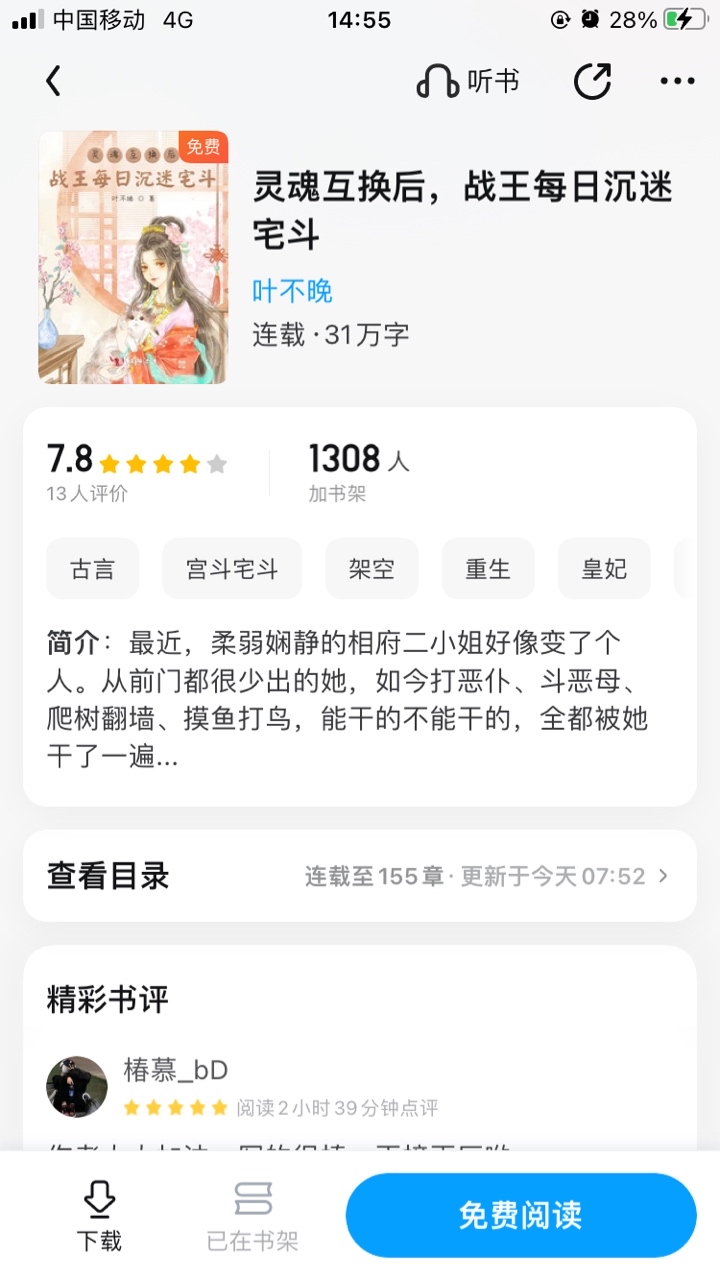Open author 叶不晚's page
720x1281 pixels.
point(292,291)
